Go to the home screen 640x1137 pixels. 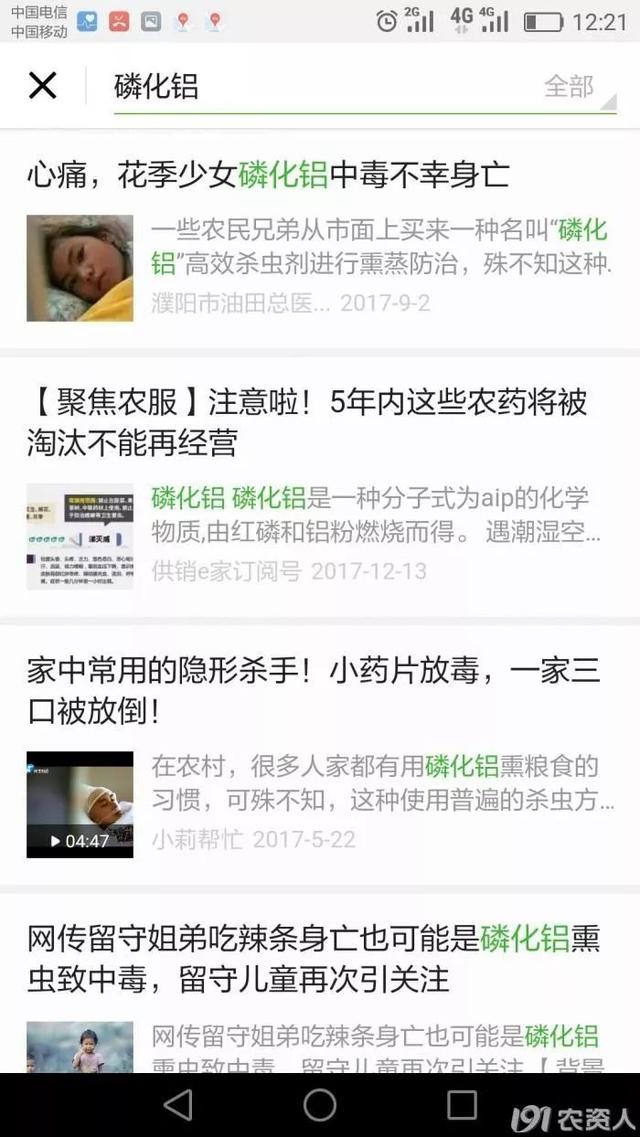[320, 1105]
